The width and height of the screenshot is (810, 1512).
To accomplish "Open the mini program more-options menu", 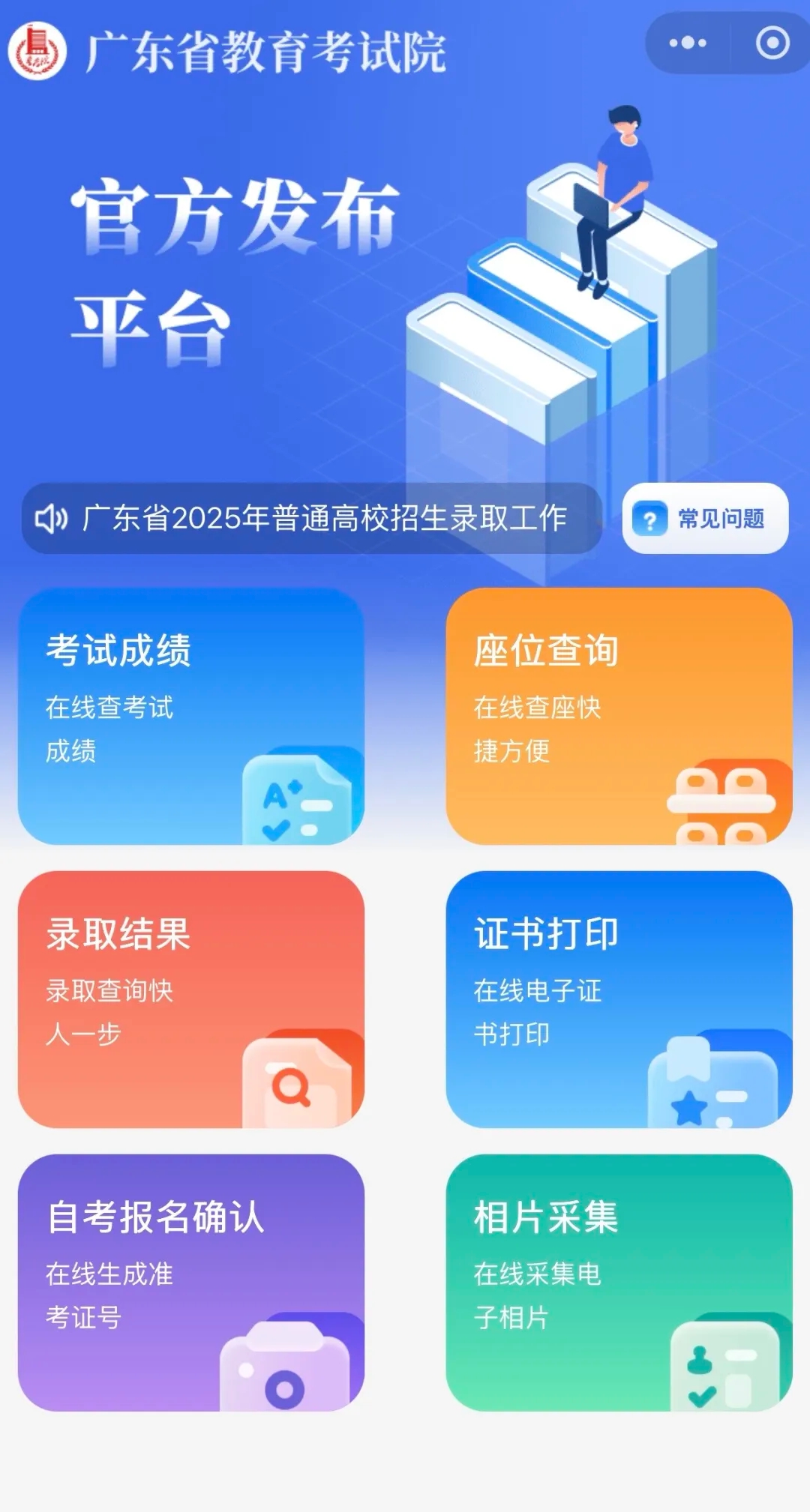I will click(x=688, y=43).
